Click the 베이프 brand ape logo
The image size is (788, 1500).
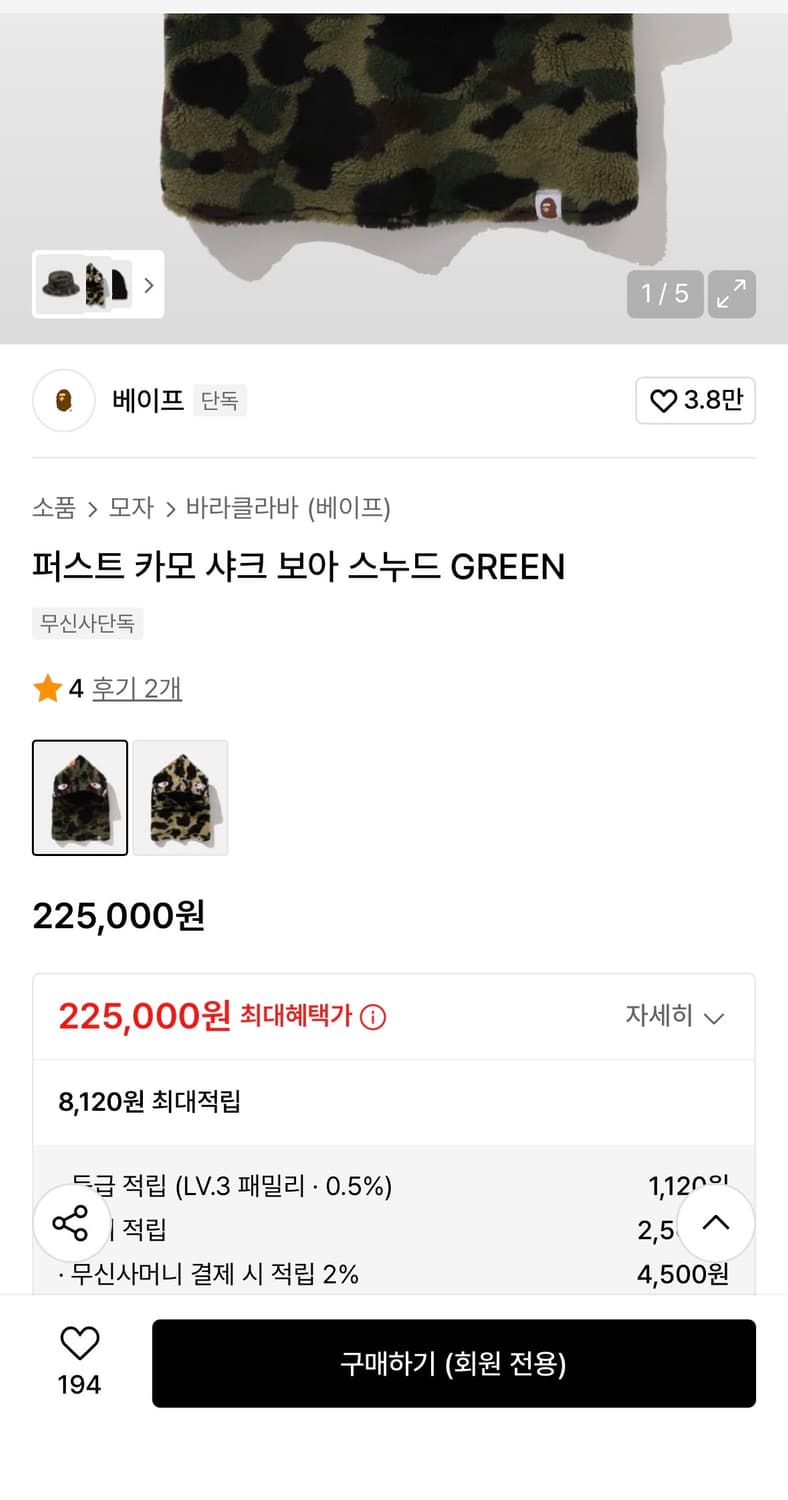coord(63,400)
